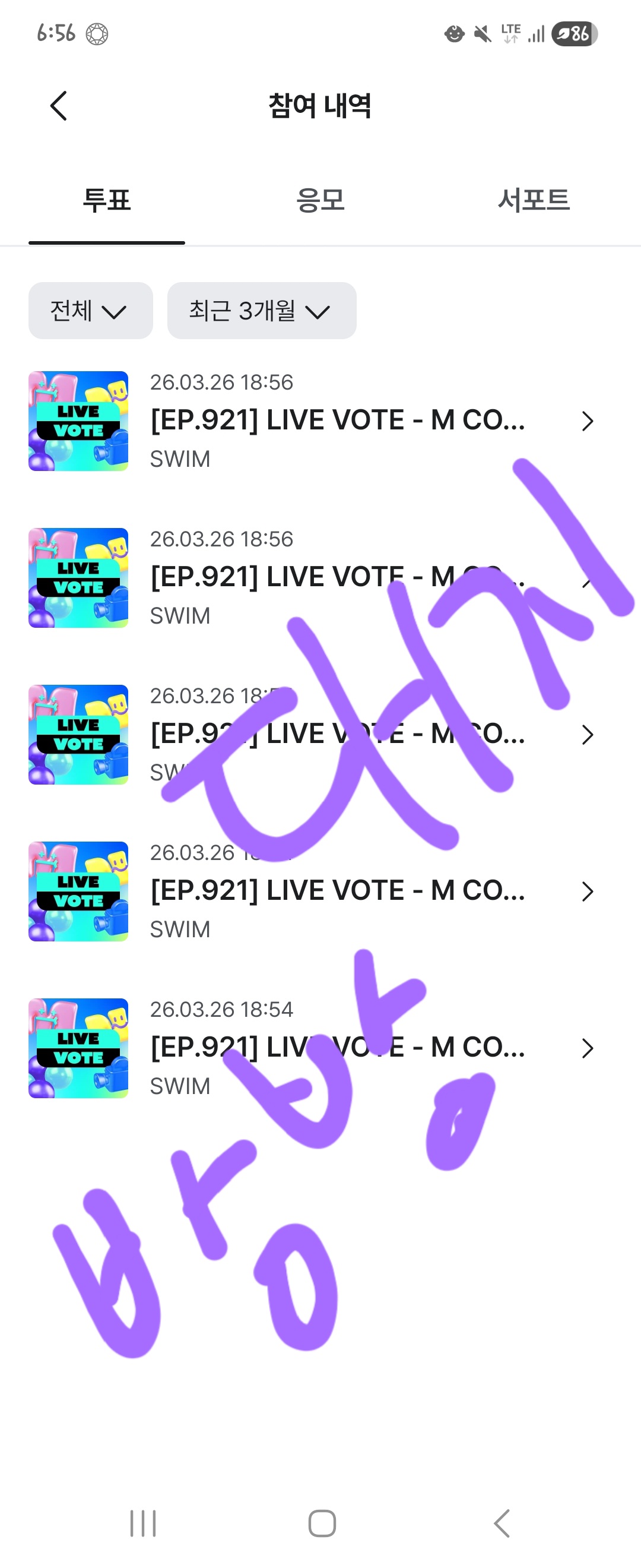
Task: Switch to the 서포트 tab
Action: point(534,200)
